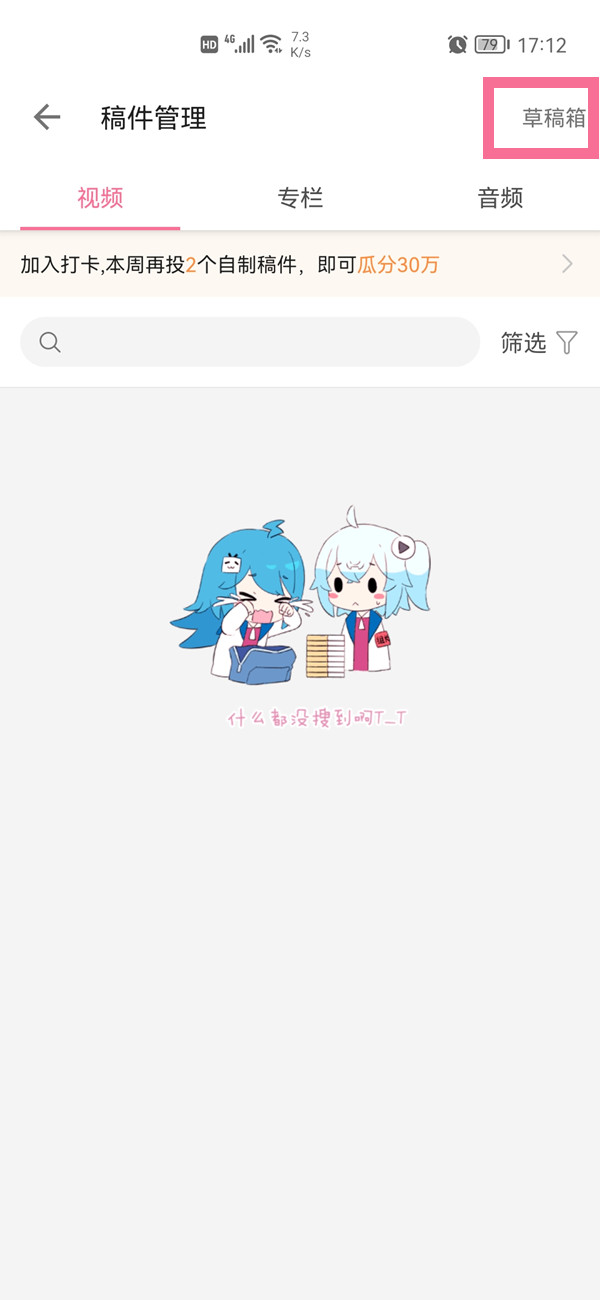
Task: Go back from 稿件管理 page
Action: tap(47, 118)
